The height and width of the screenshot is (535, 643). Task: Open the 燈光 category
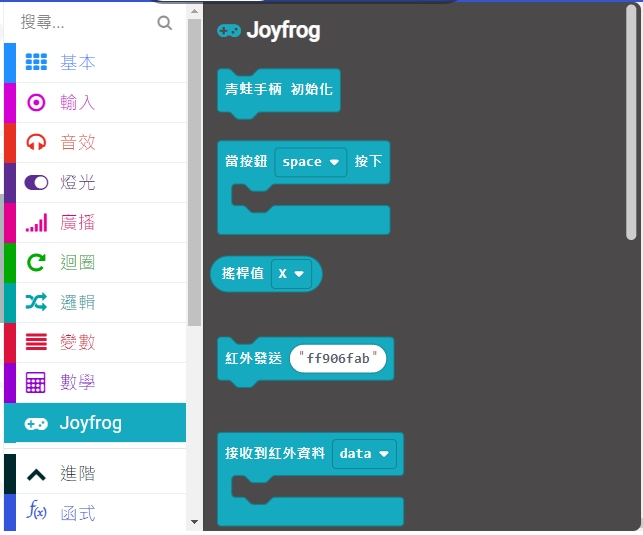coord(78,182)
